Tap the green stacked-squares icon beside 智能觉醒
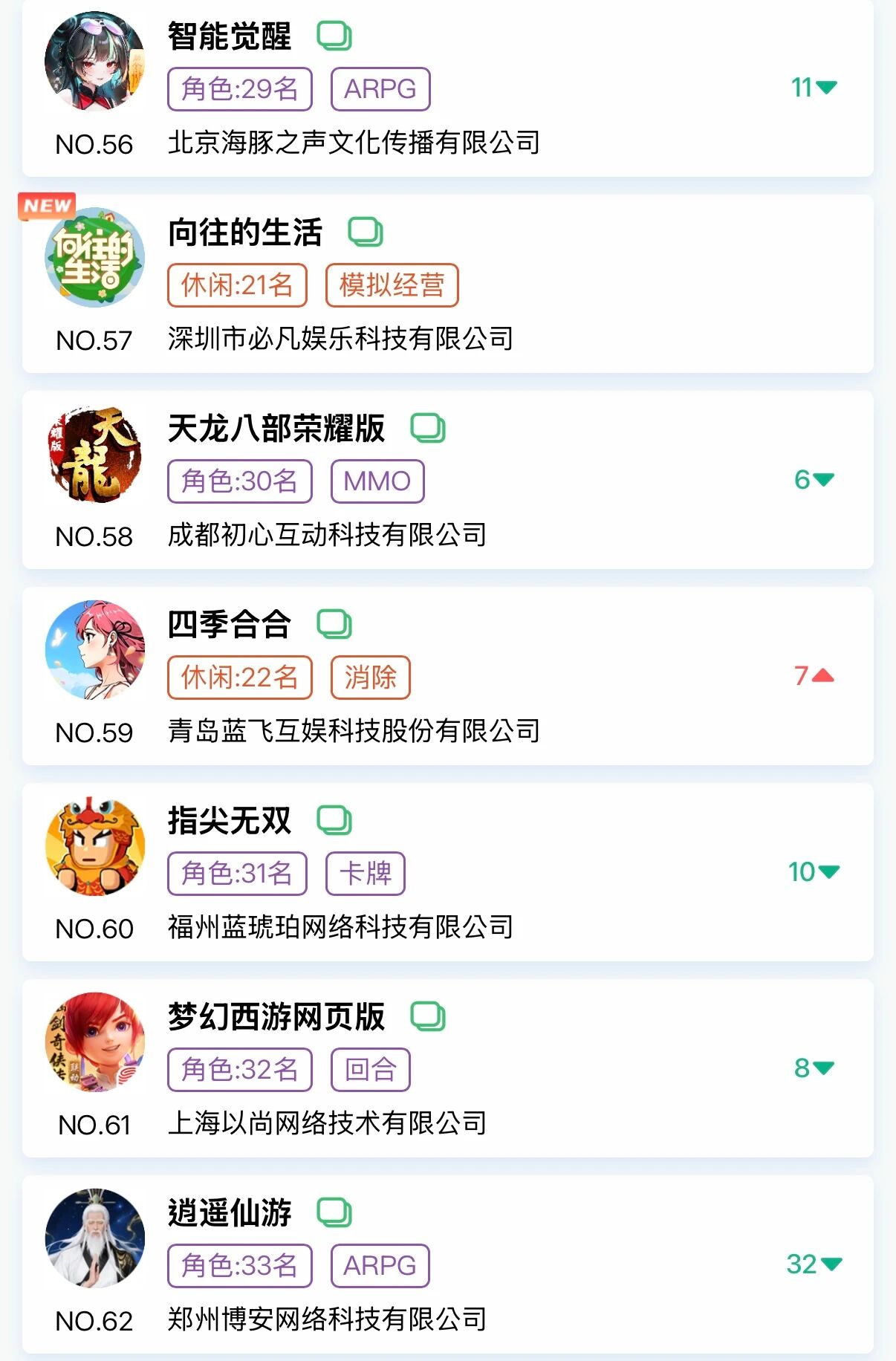This screenshot has height=1361, width=896. point(334,36)
